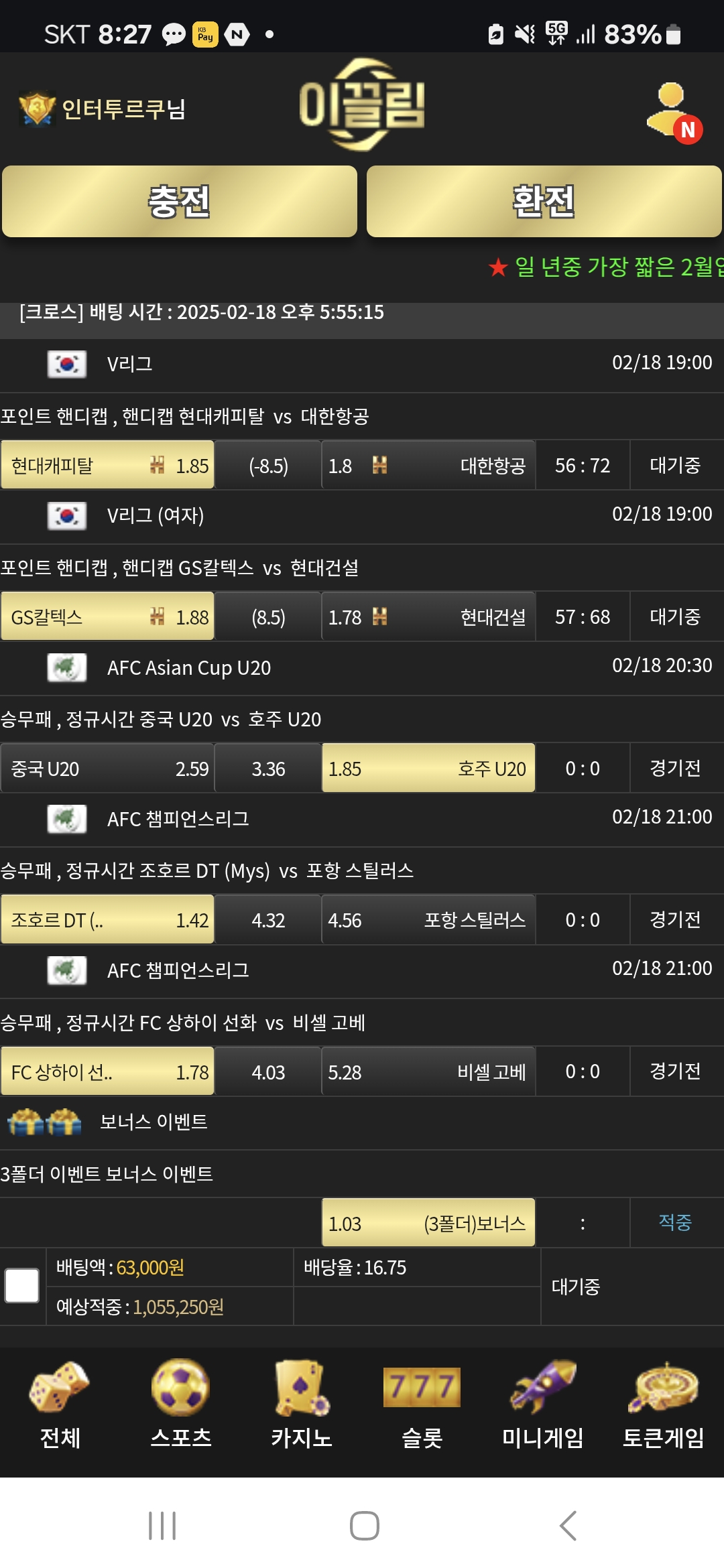Tap the 환전 withdraw button
The width and height of the screenshot is (724, 1568).
pyautogui.click(x=544, y=201)
